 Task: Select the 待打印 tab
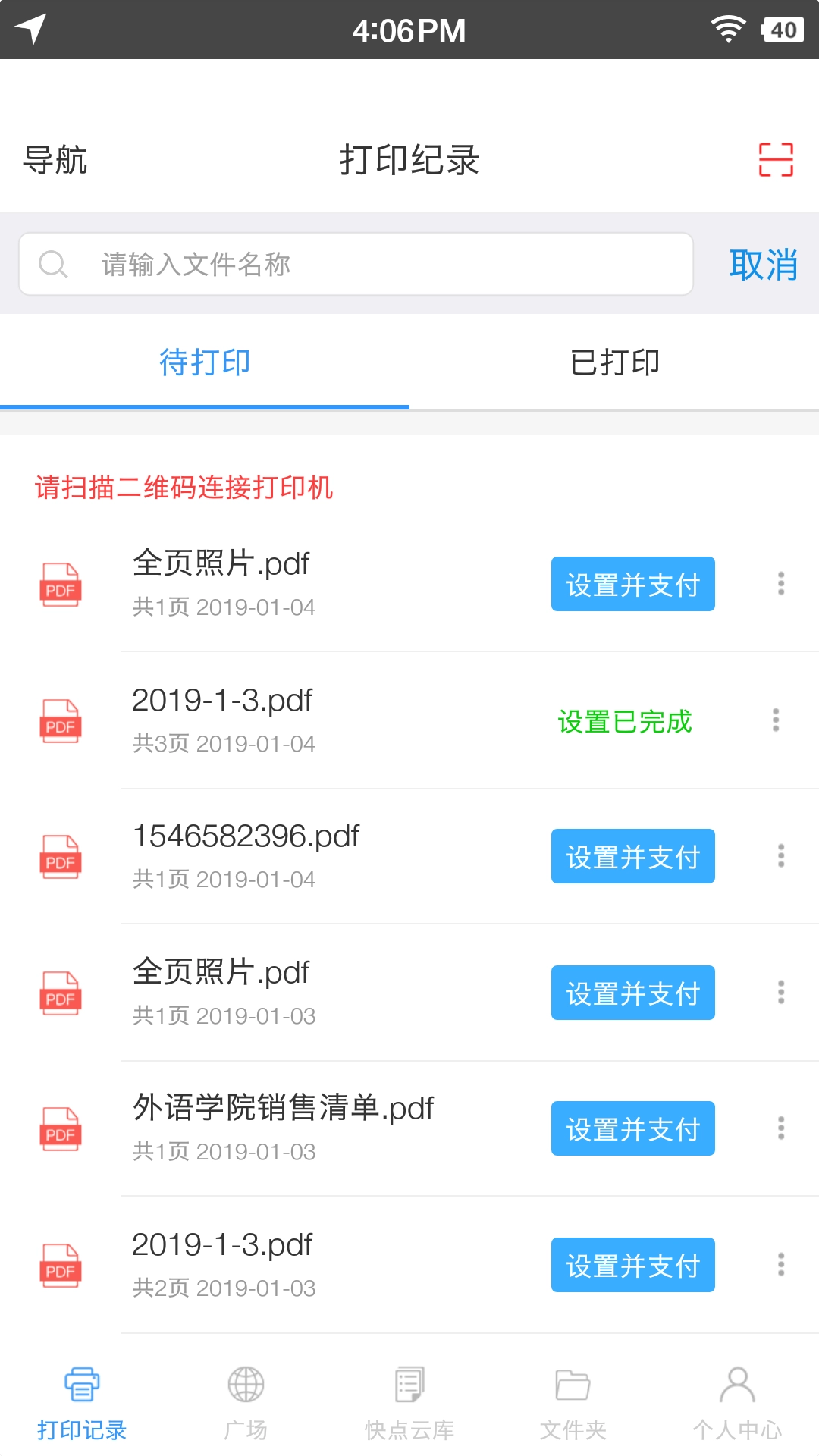(205, 362)
